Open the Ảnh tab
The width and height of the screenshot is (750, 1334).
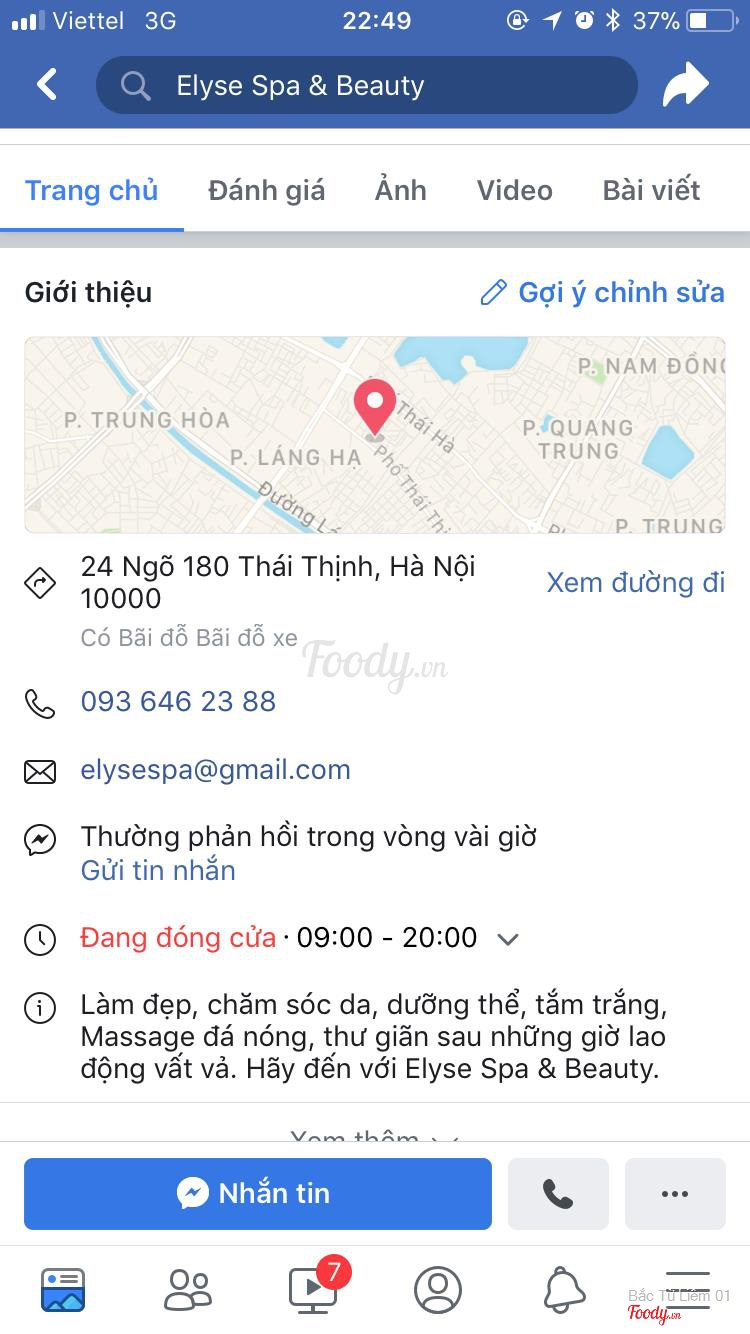[x=400, y=190]
